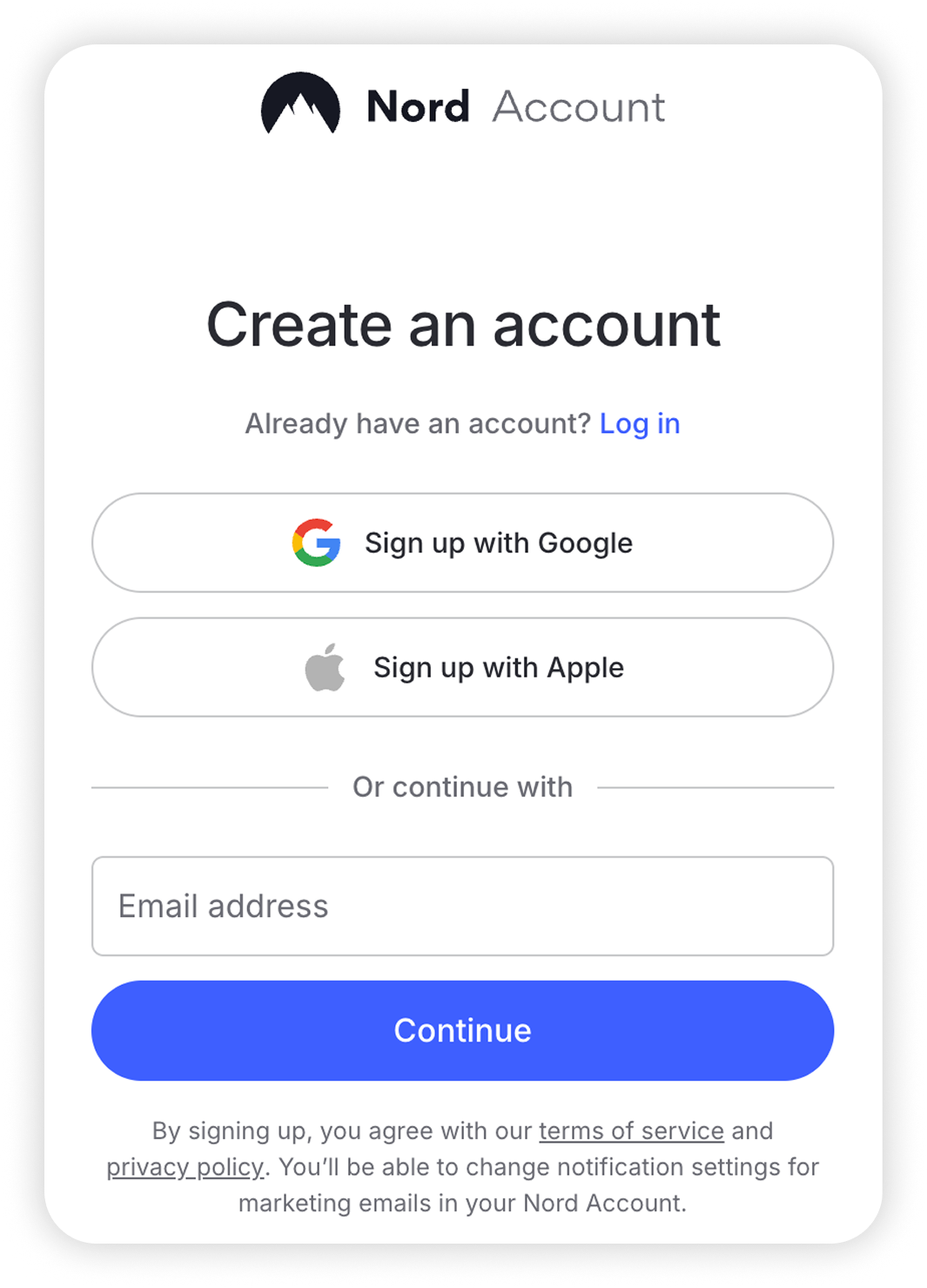This screenshot has height=1288, width=927.
Task: Focus the Email address field
Action: point(462,906)
